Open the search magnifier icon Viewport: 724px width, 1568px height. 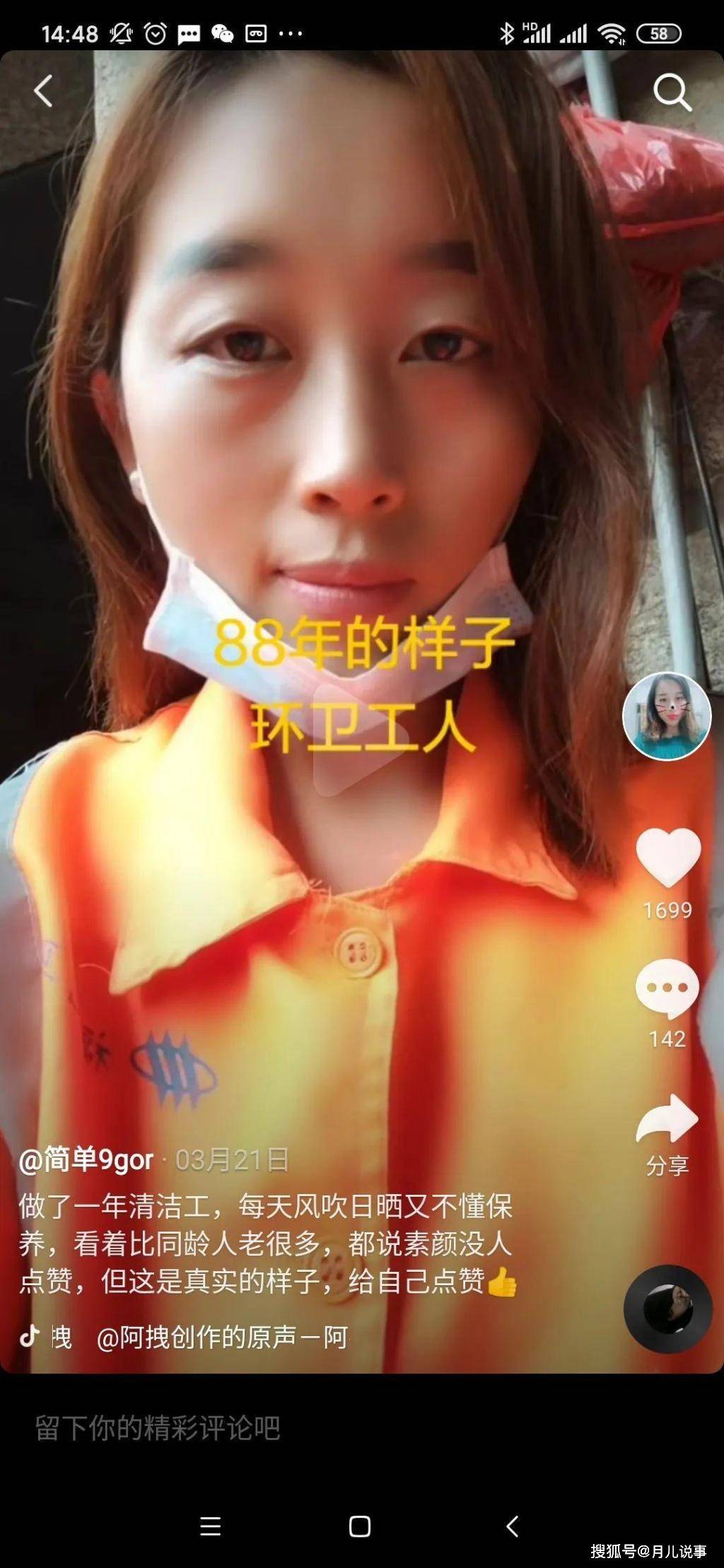point(671,93)
